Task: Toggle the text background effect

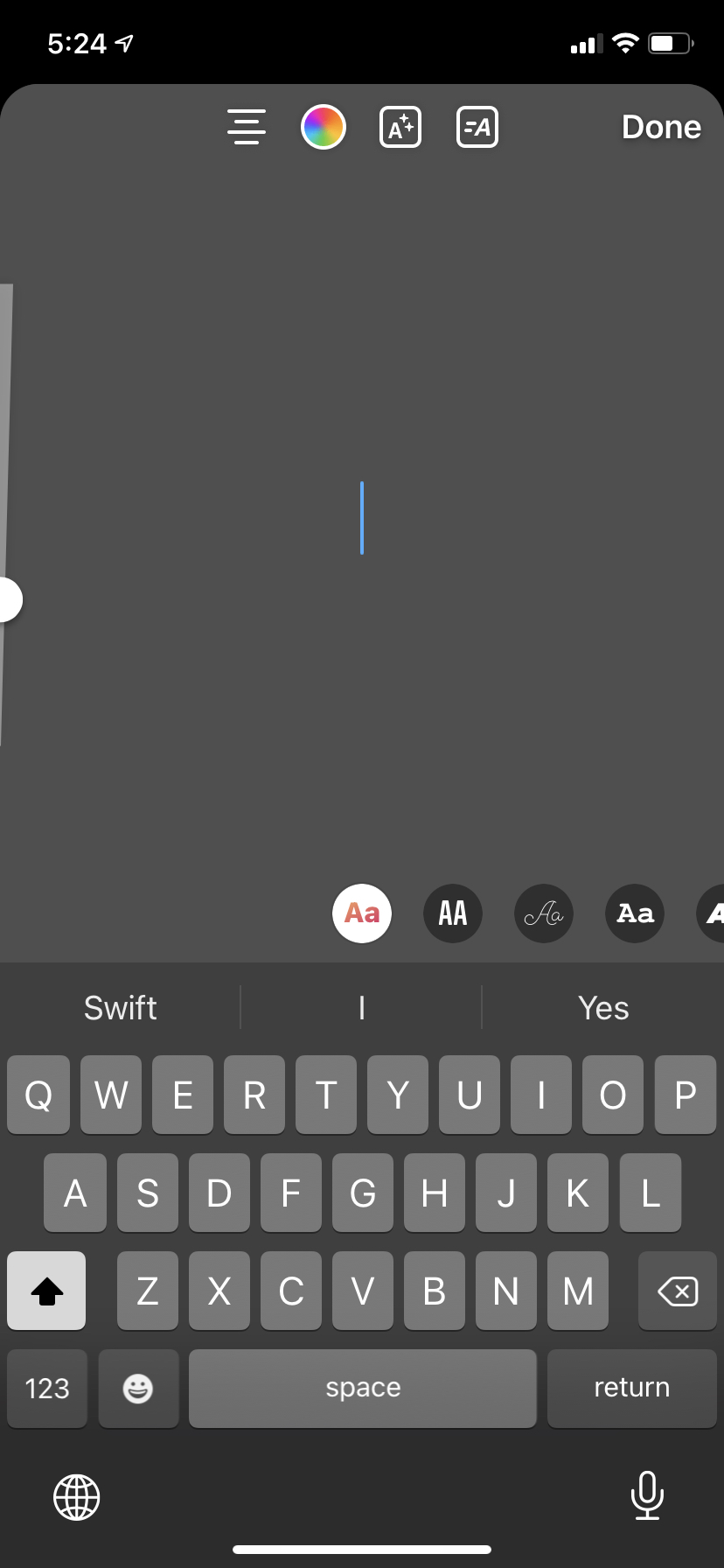Action: coord(400,127)
